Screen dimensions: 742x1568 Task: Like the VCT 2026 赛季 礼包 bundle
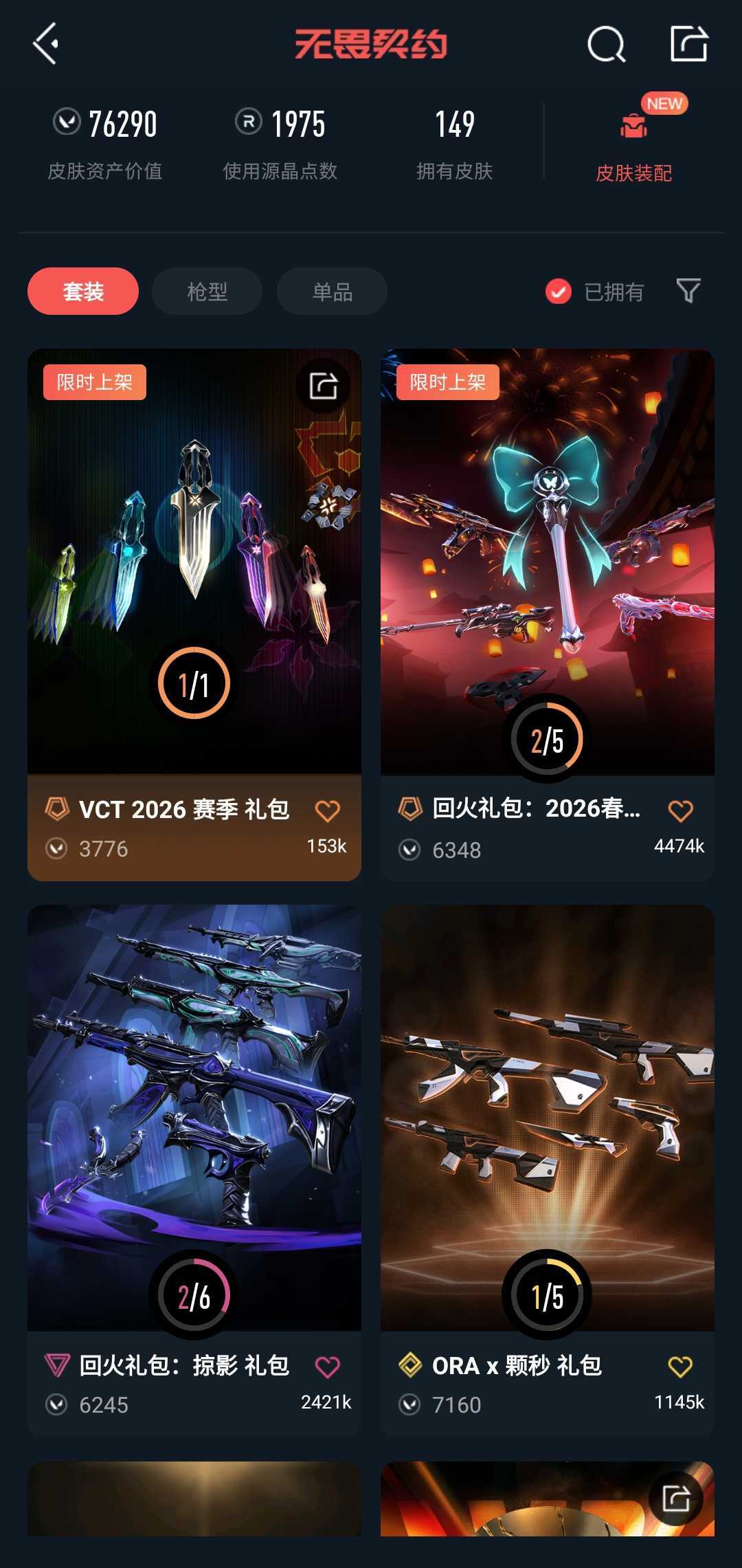pos(327,811)
